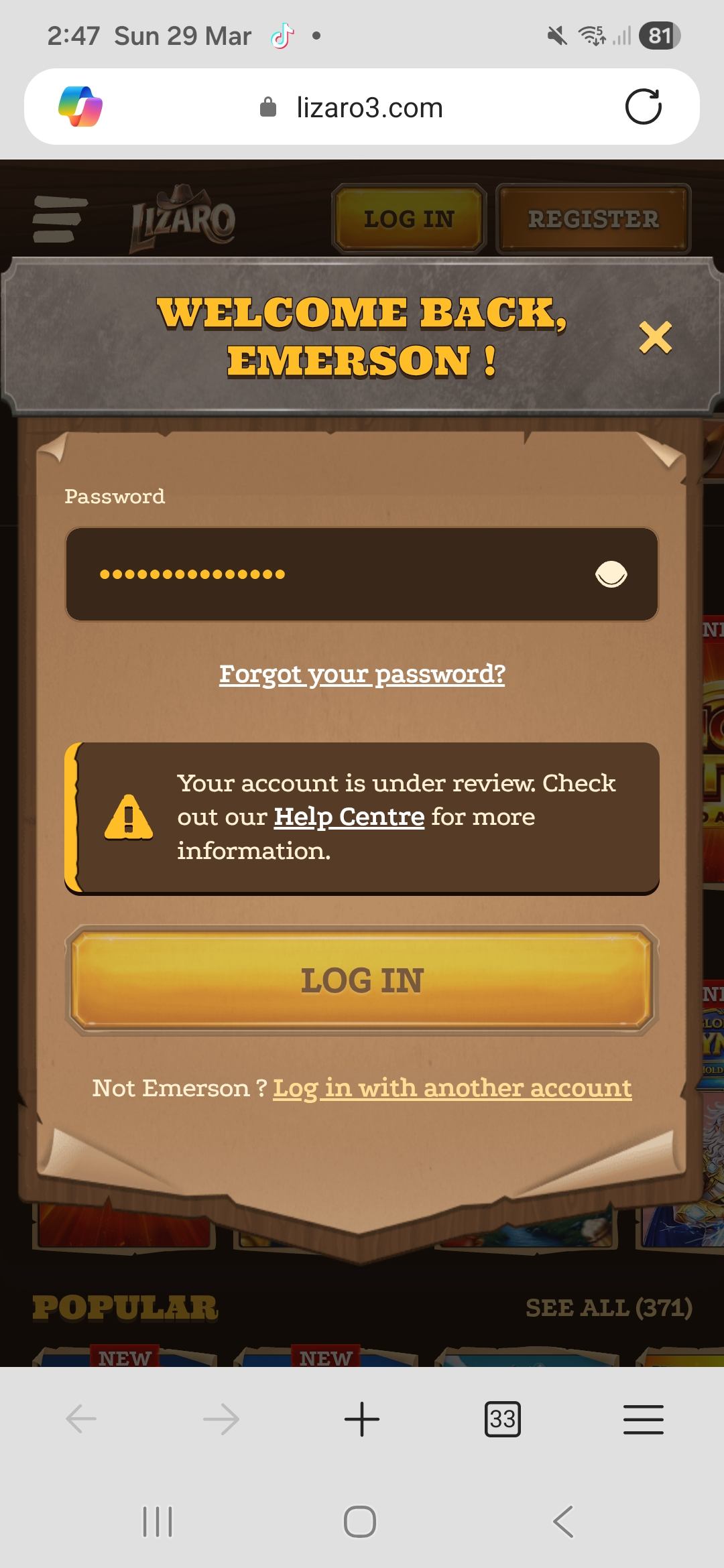Open Copilot from the browser bar
Screen dimensions: 724x1568
(x=80, y=107)
